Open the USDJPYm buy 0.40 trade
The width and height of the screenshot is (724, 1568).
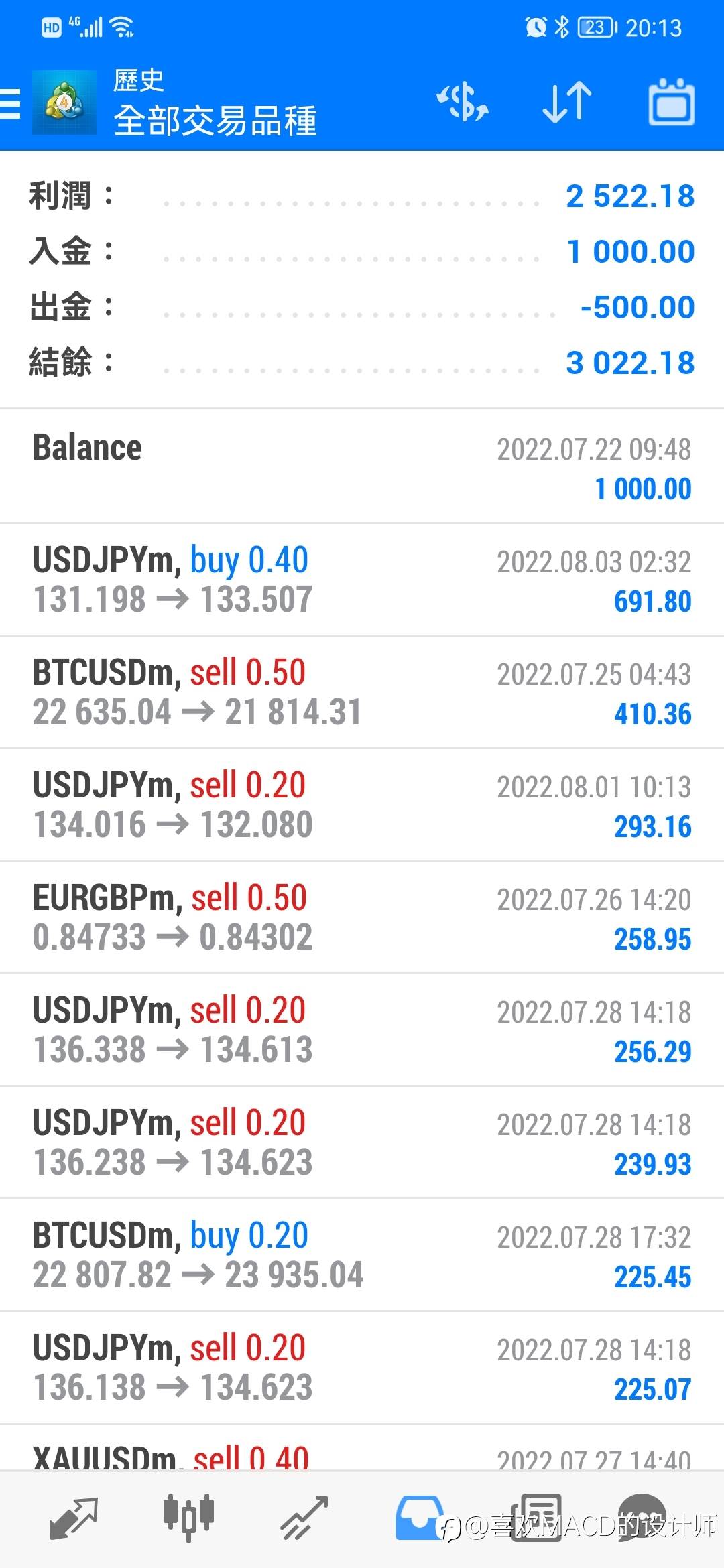coord(362,580)
